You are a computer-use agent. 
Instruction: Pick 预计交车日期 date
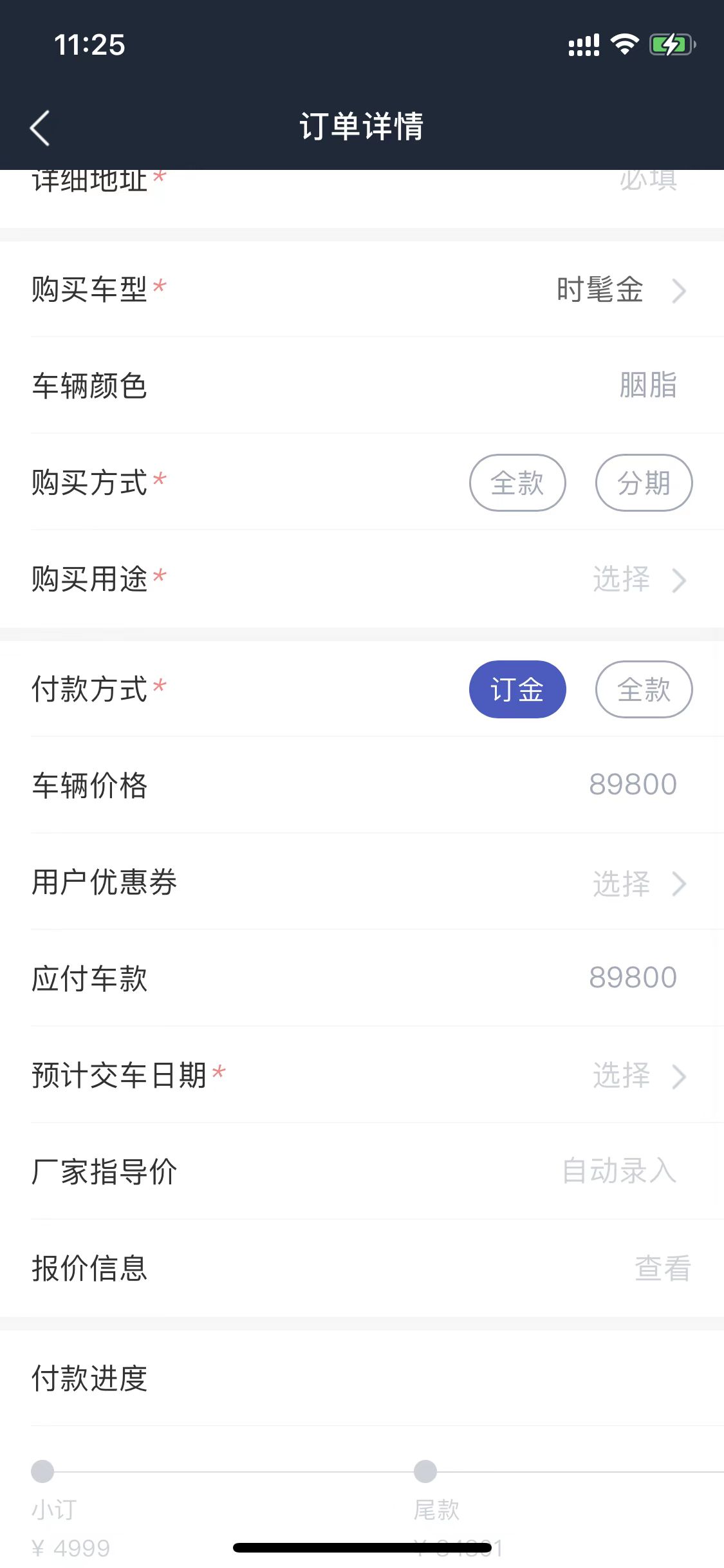point(637,1076)
